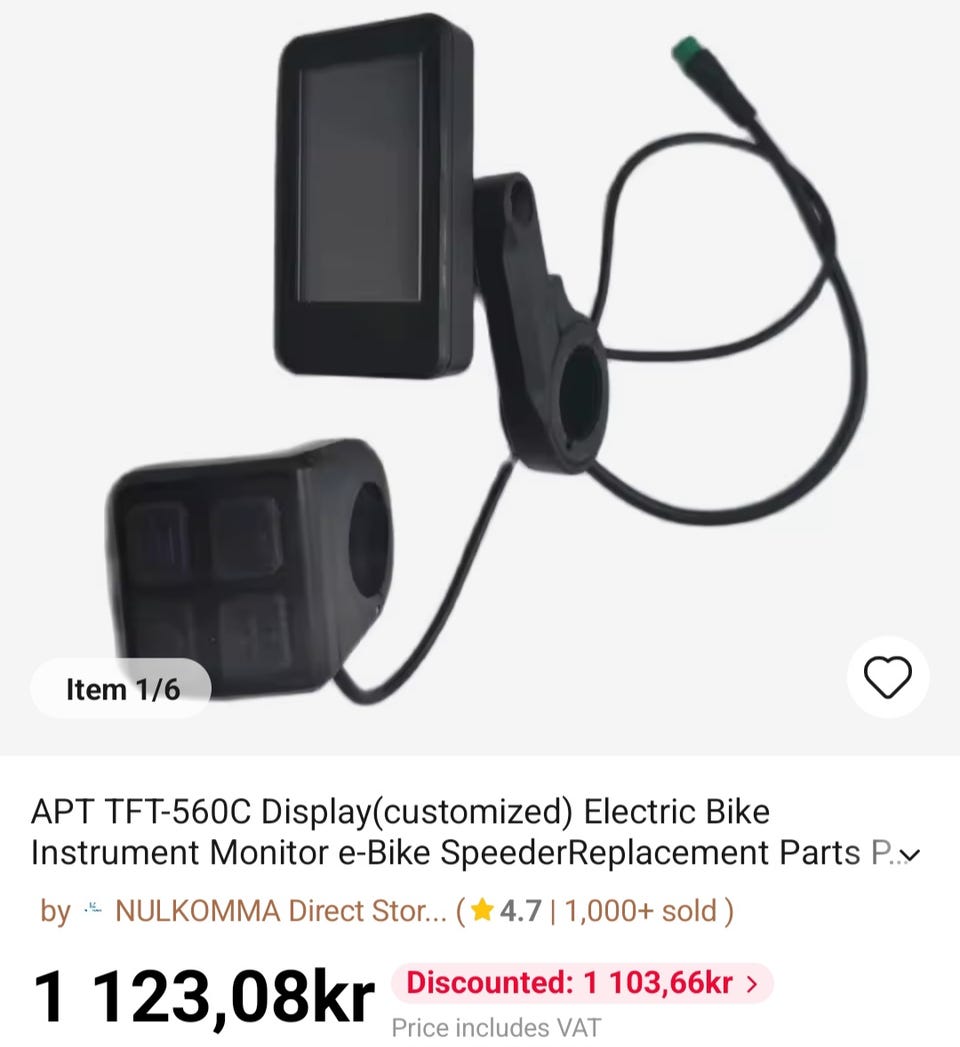Click the star rating icon next to 4.7
Screen dimensions: 960x1047
483,911
